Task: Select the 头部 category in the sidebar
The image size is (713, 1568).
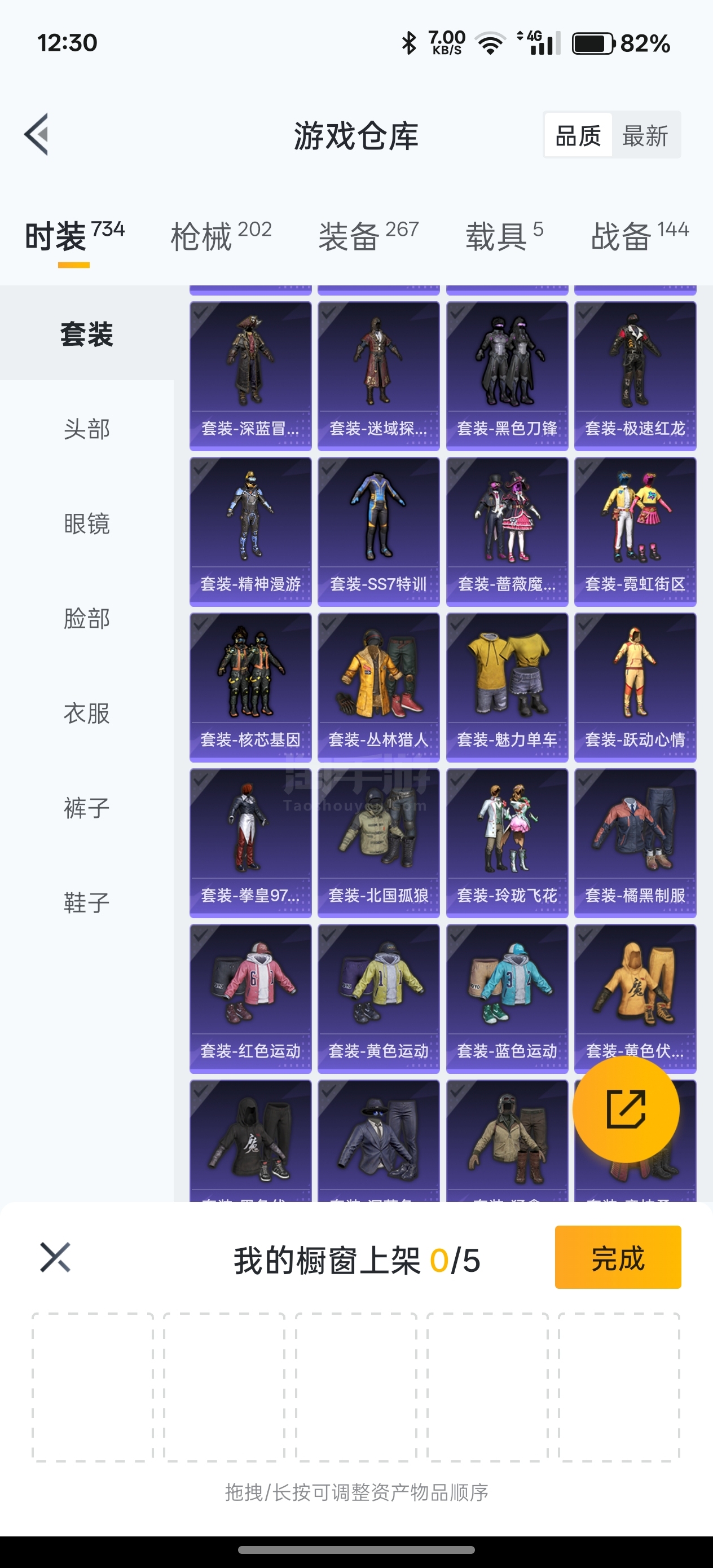Action: pos(86,429)
